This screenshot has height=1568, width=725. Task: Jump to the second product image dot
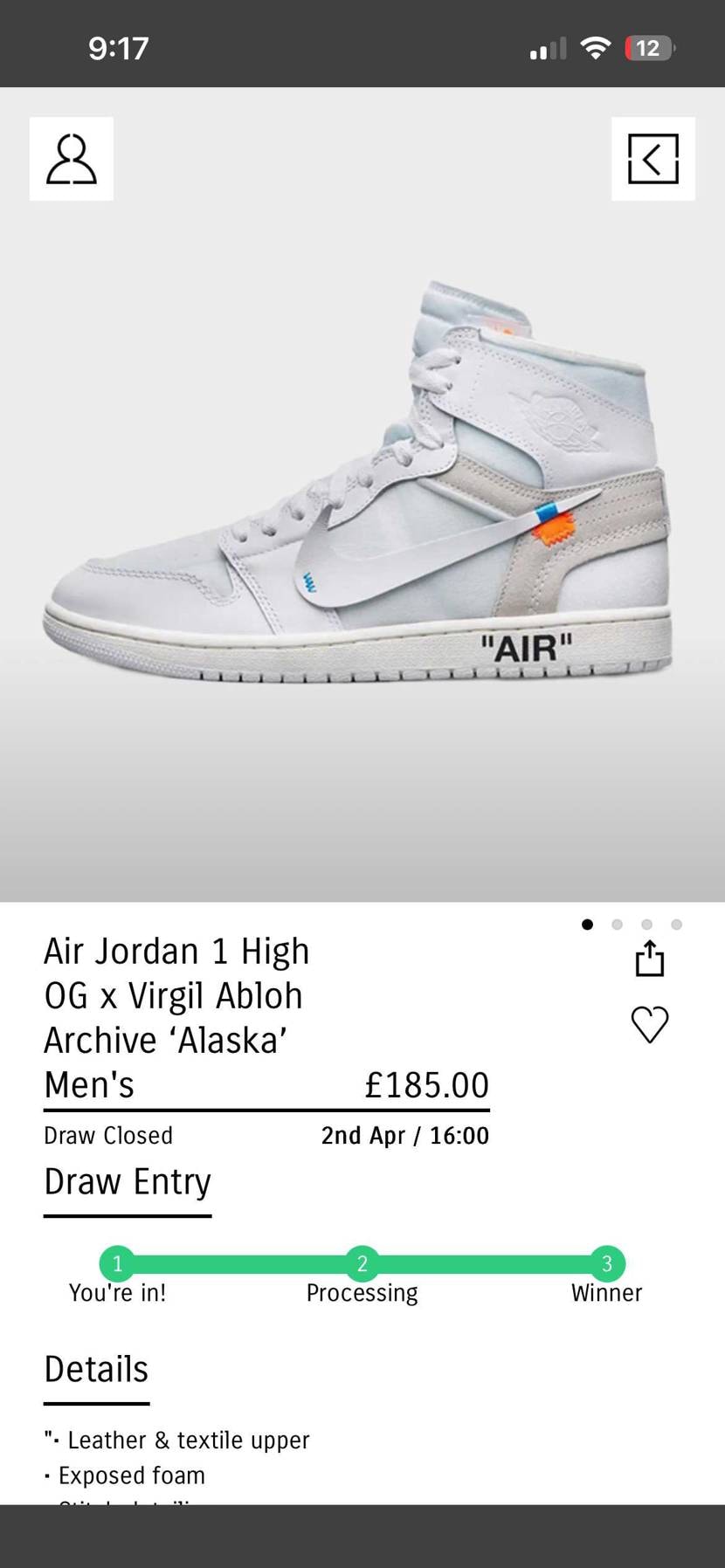click(x=617, y=925)
